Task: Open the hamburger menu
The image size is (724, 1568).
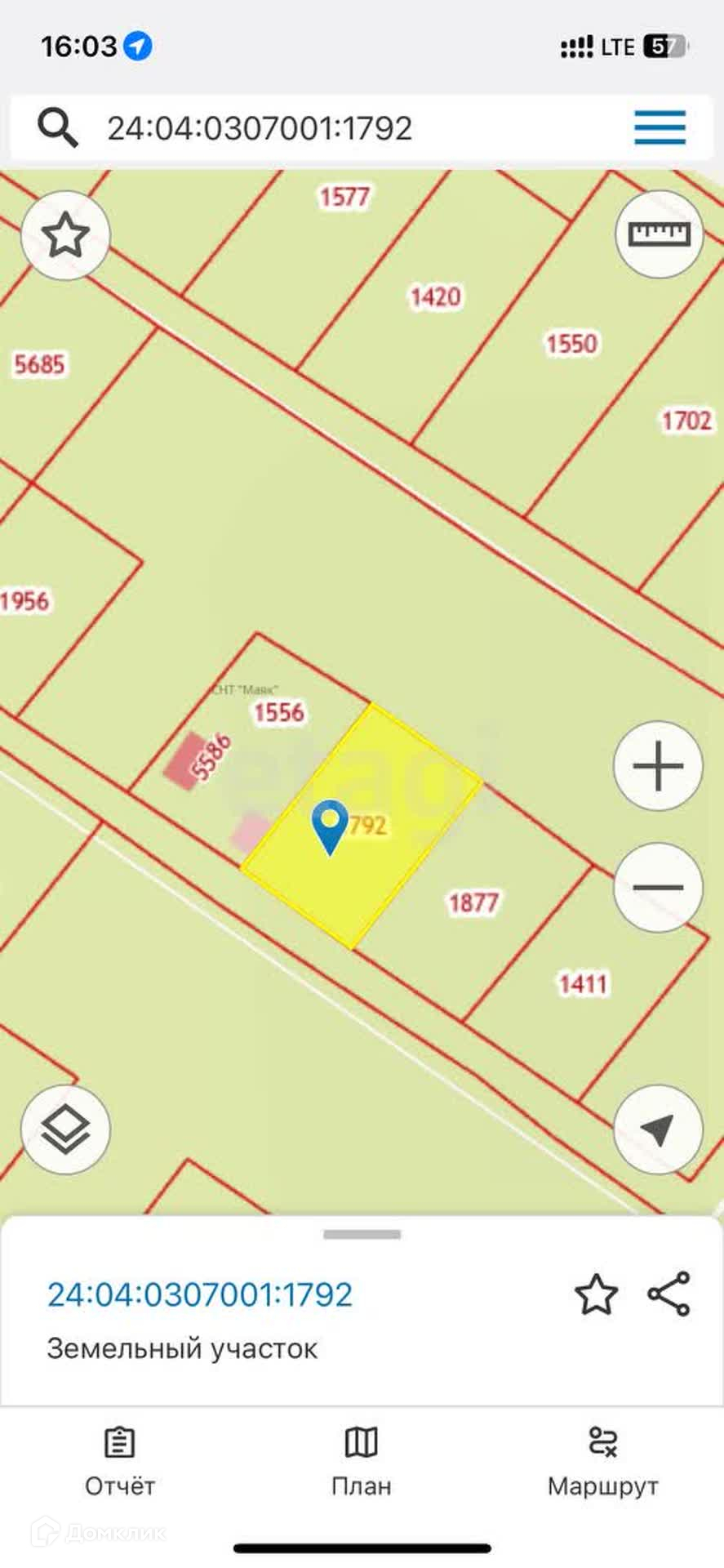Action: tap(660, 127)
